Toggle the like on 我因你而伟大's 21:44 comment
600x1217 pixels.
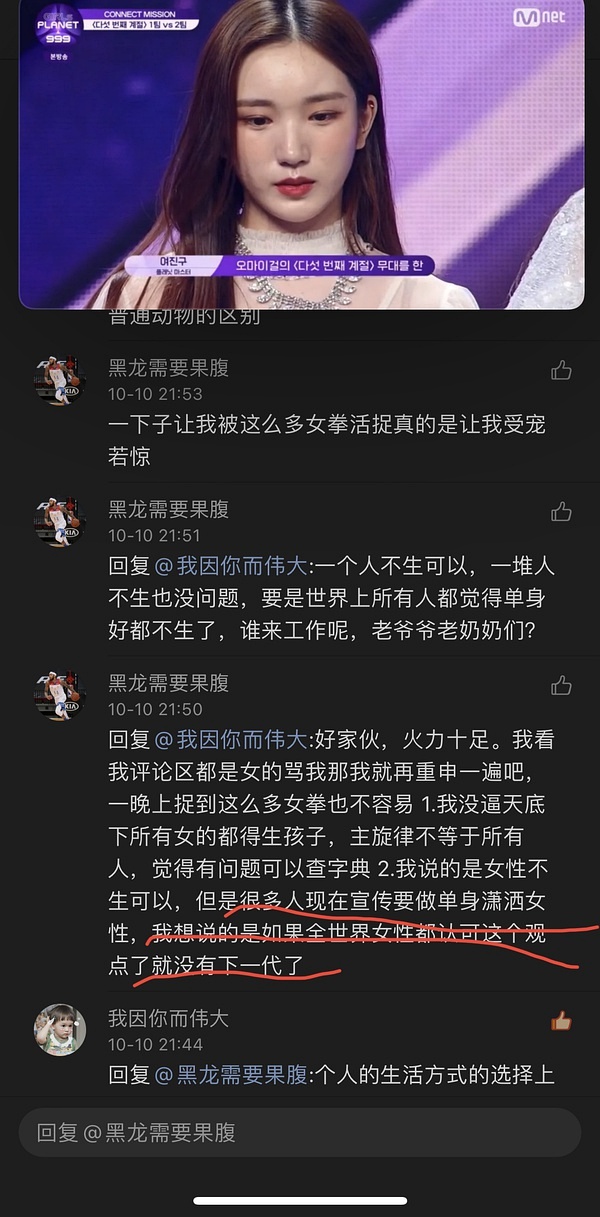coord(561,1021)
